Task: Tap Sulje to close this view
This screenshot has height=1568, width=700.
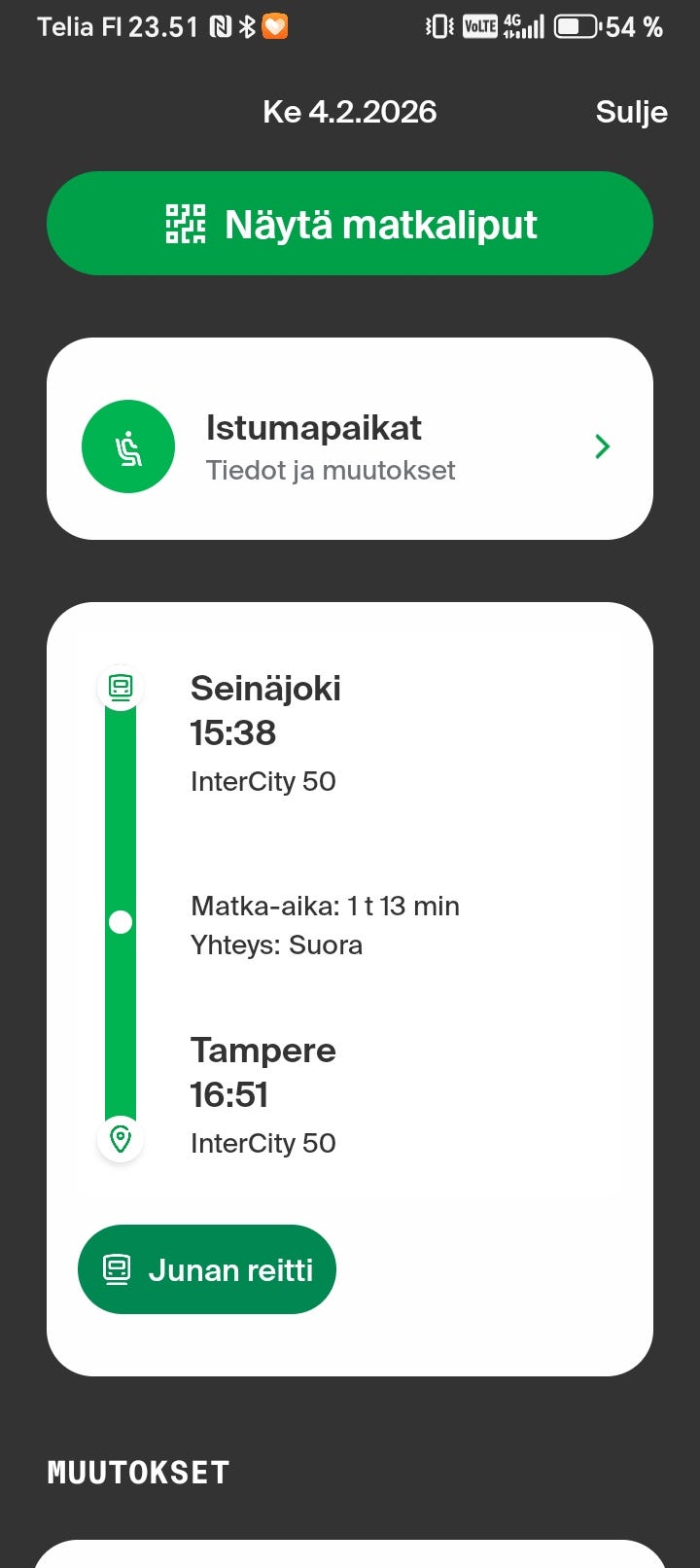Action: click(x=630, y=112)
